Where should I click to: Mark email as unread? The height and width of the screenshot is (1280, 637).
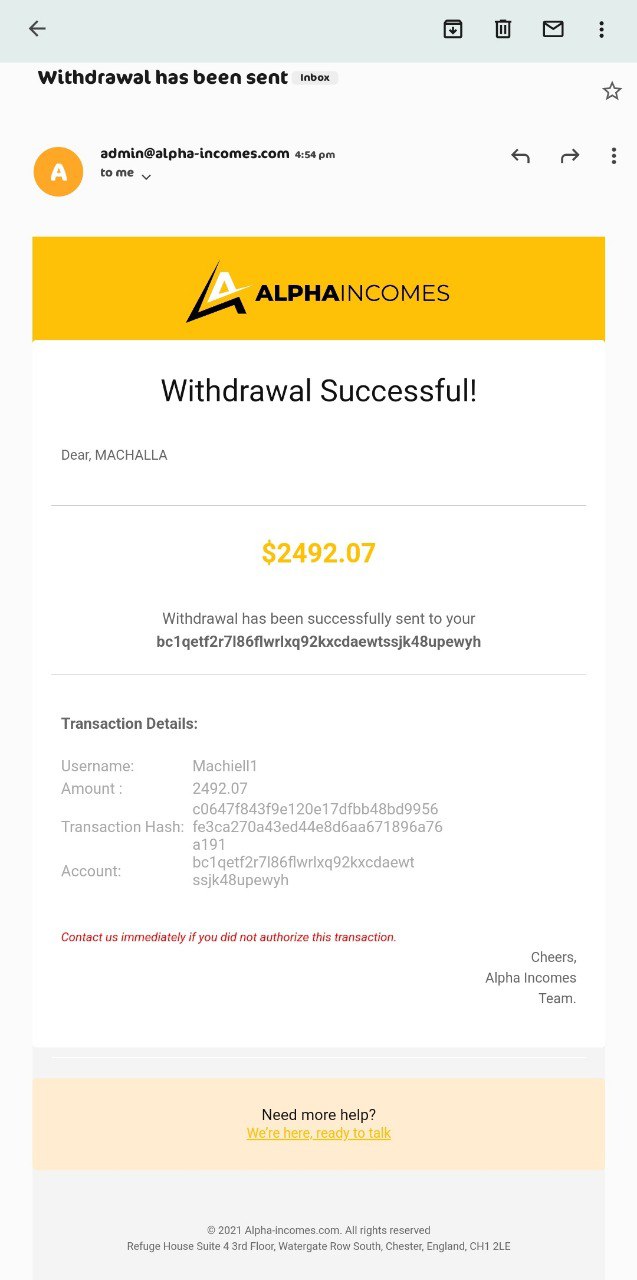click(x=553, y=29)
